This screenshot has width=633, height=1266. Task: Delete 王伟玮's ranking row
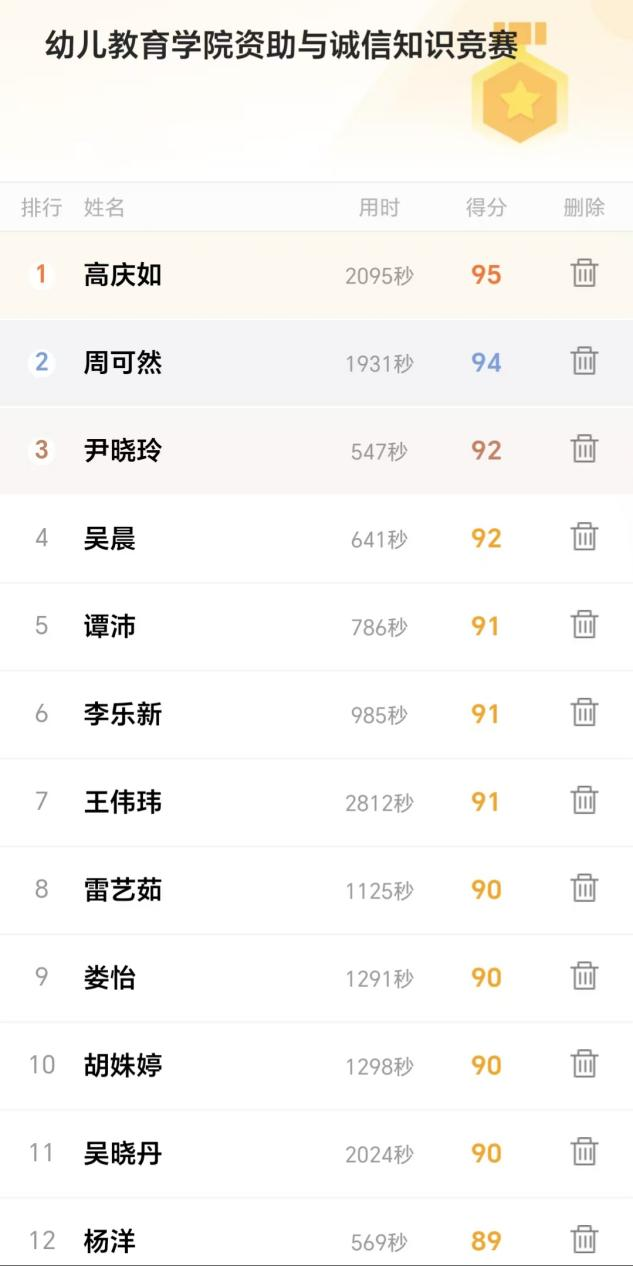(584, 801)
